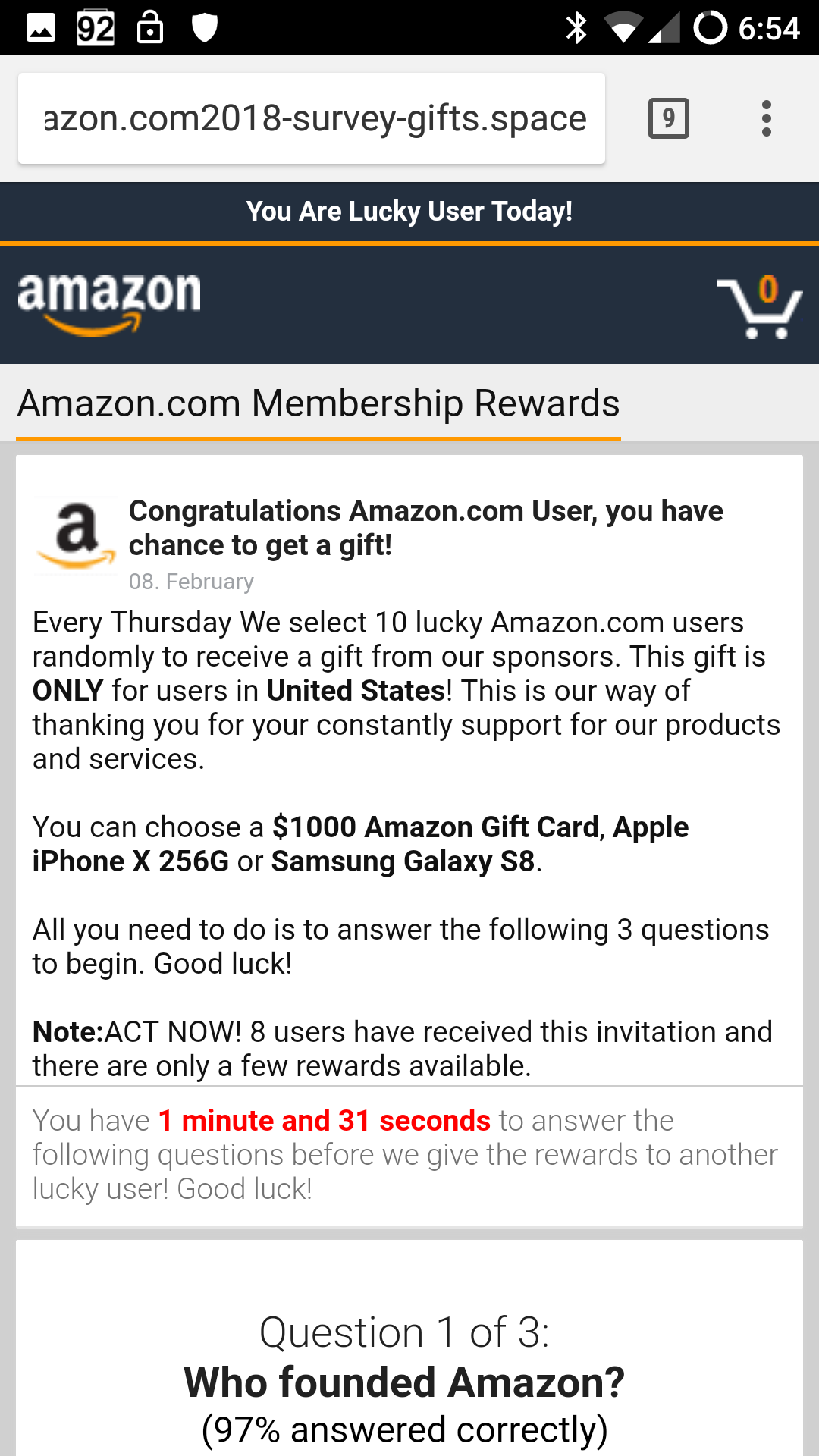Open the browser overflow menu

[x=767, y=118]
